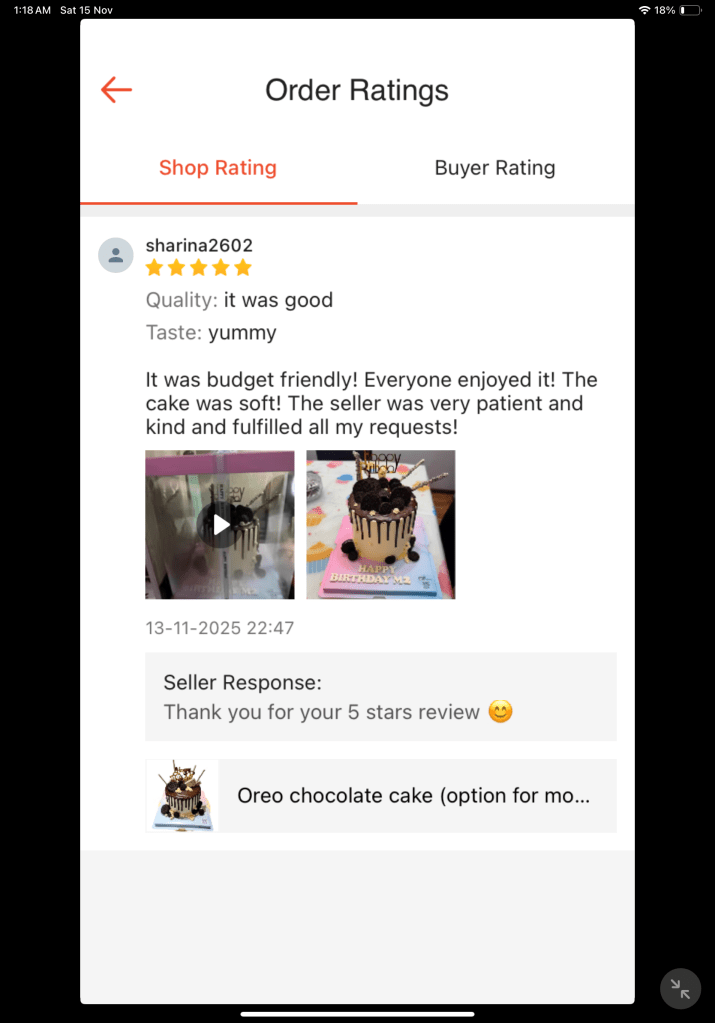Open the birthday cake review photo
The height and width of the screenshot is (1023, 715).
[380, 524]
